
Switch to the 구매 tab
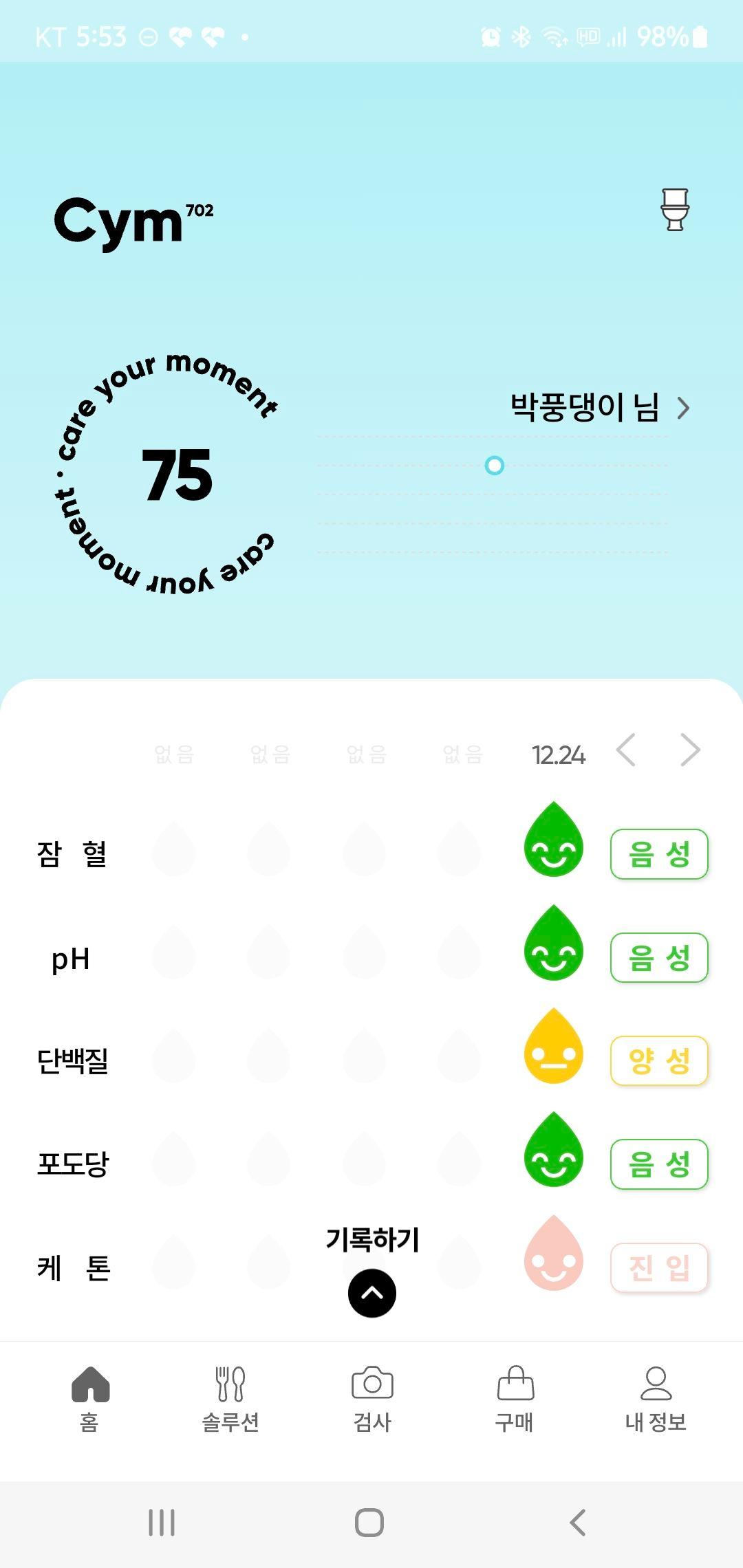coord(515,1397)
